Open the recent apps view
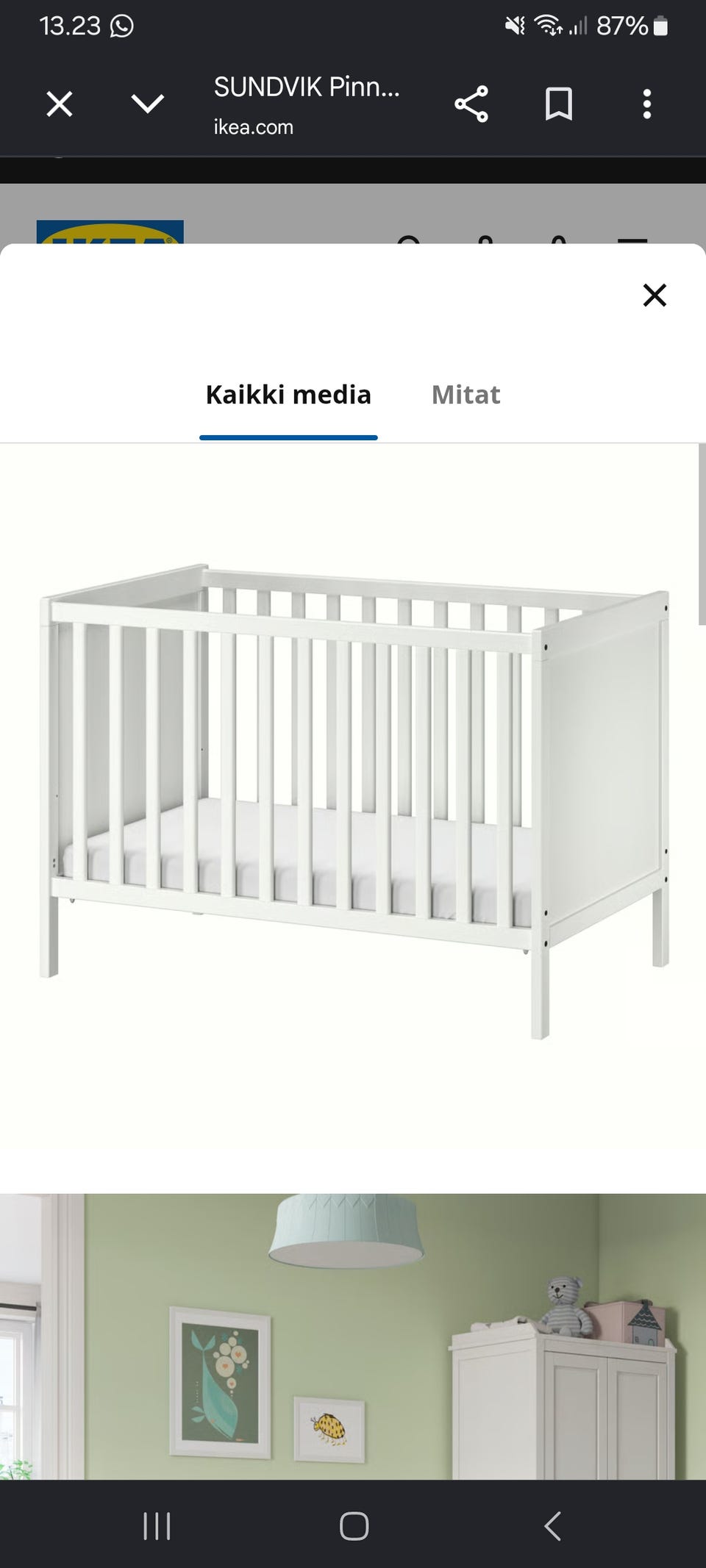The height and width of the screenshot is (1568, 706). 157,1526
